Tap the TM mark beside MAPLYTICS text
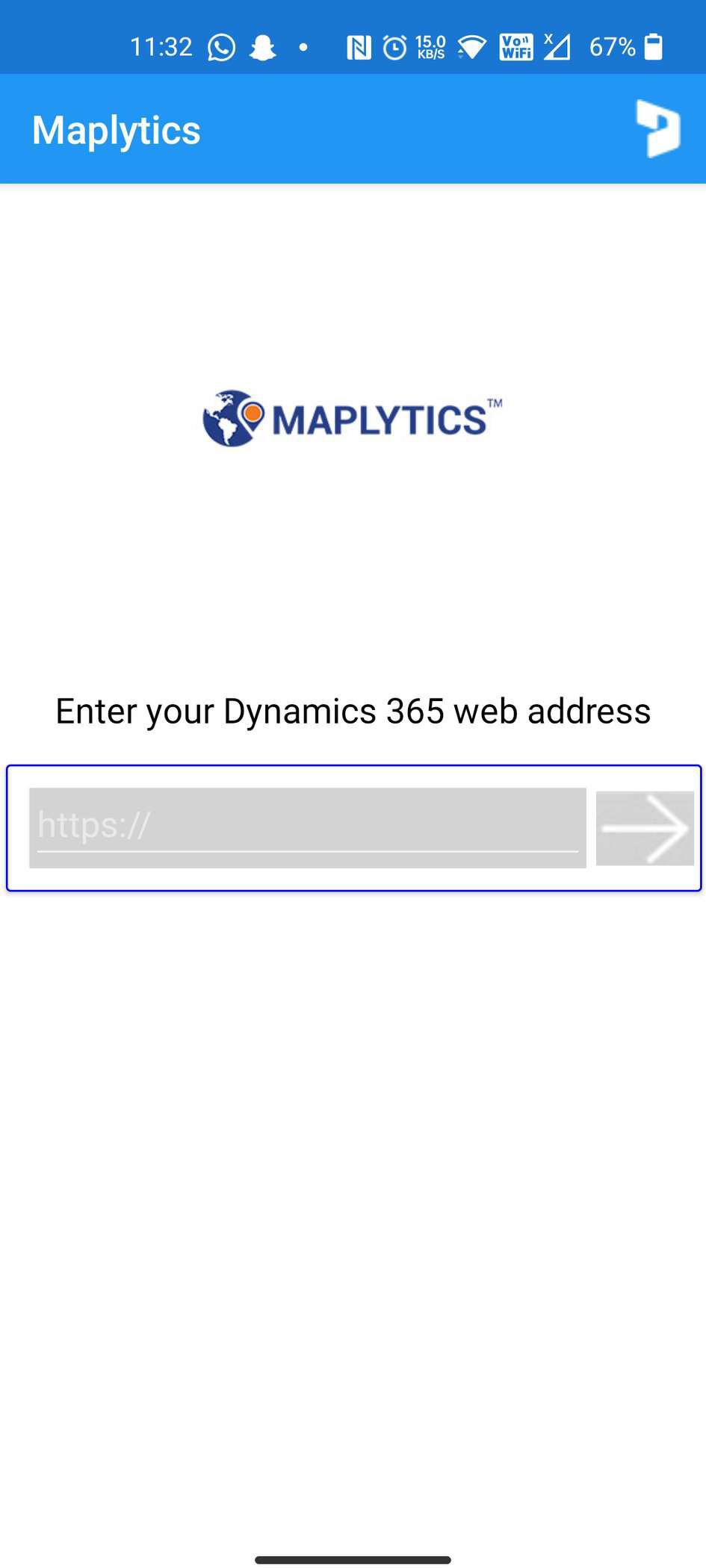The image size is (706, 1568). (495, 403)
